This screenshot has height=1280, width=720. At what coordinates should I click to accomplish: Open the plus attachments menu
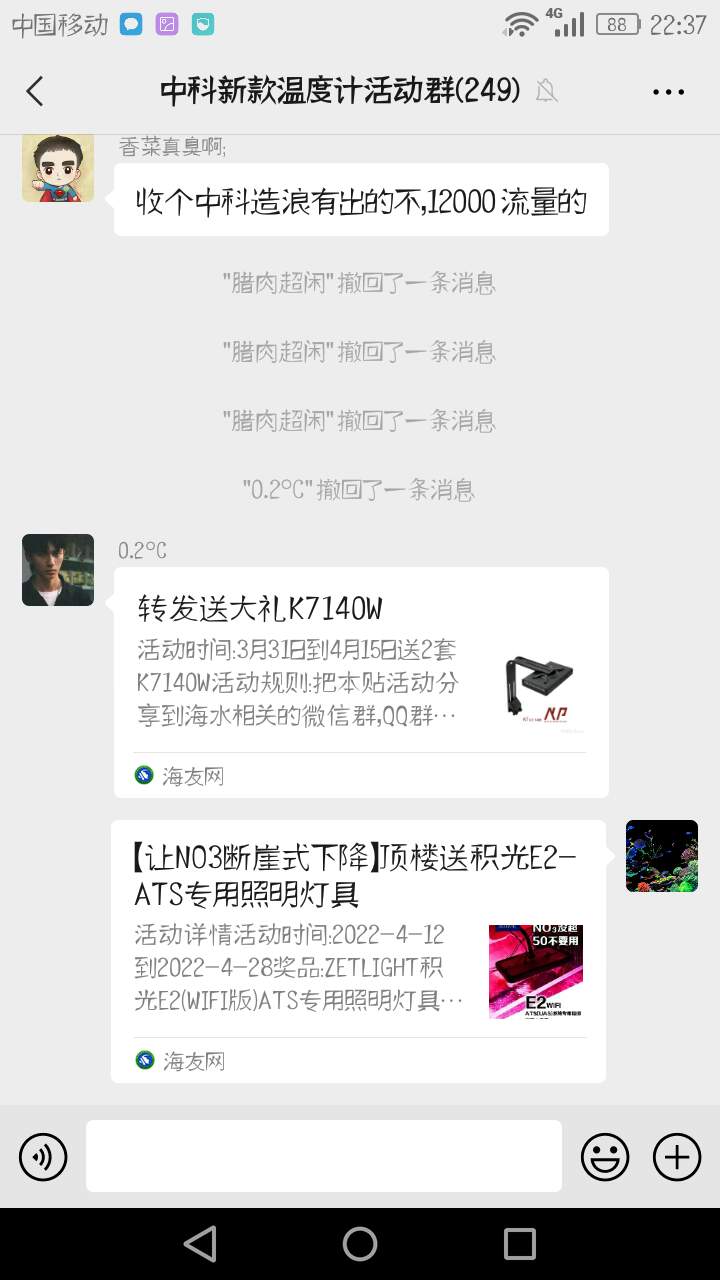677,1157
